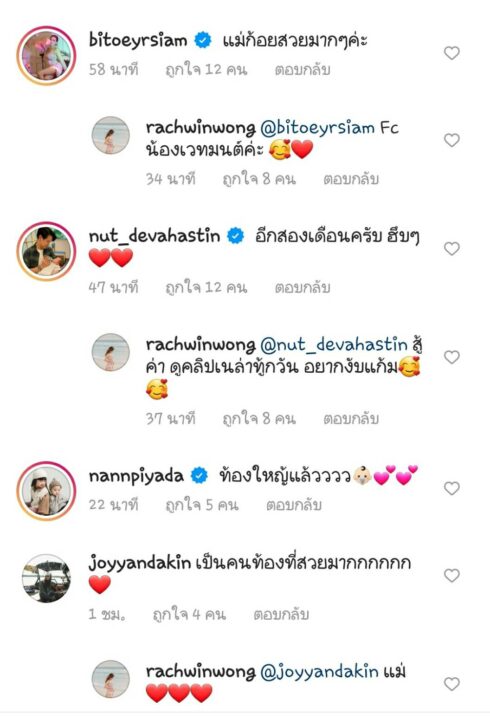Reply to bitoeyrsiam's comment
Viewport: 490px width, 720px height.
[x=302, y=70]
